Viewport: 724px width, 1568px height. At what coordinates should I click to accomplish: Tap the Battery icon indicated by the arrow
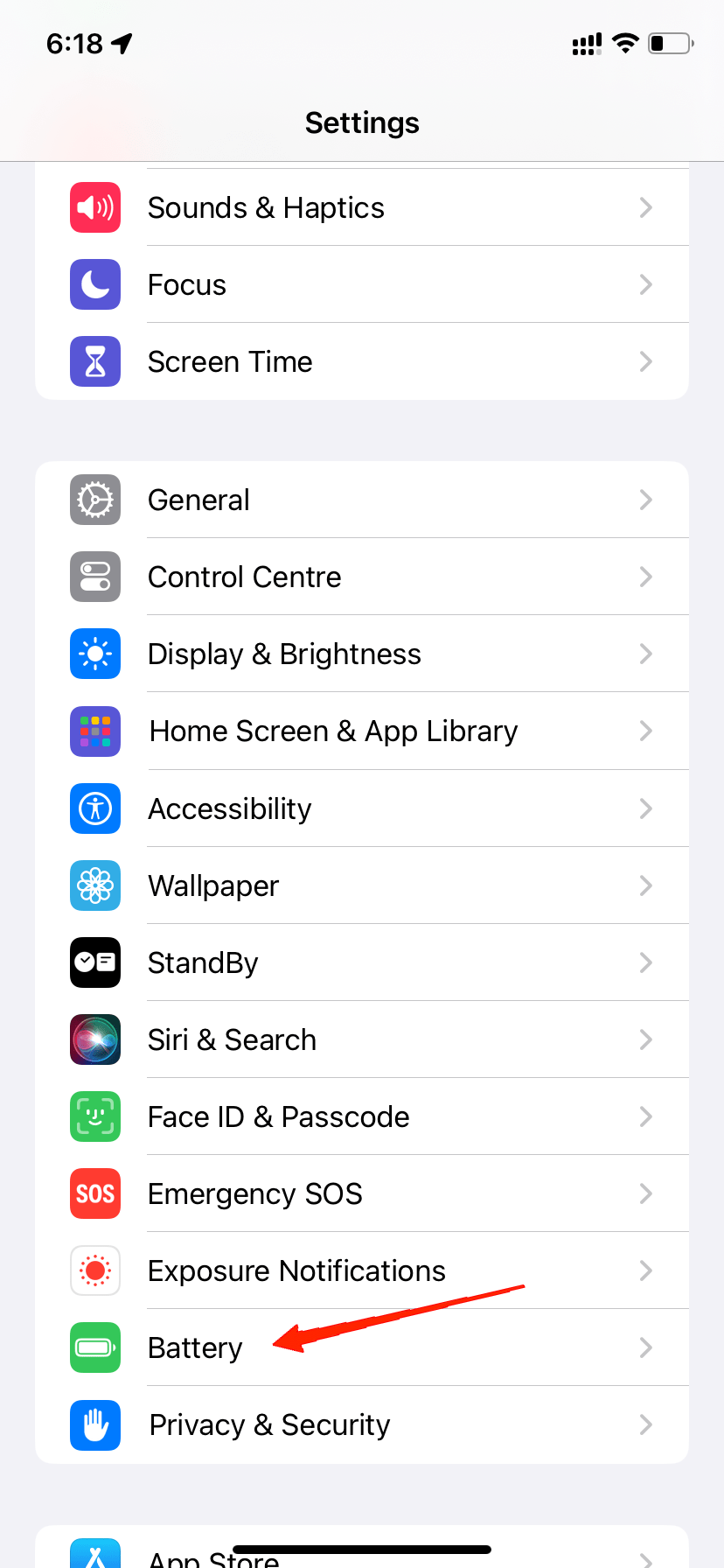(94, 1347)
